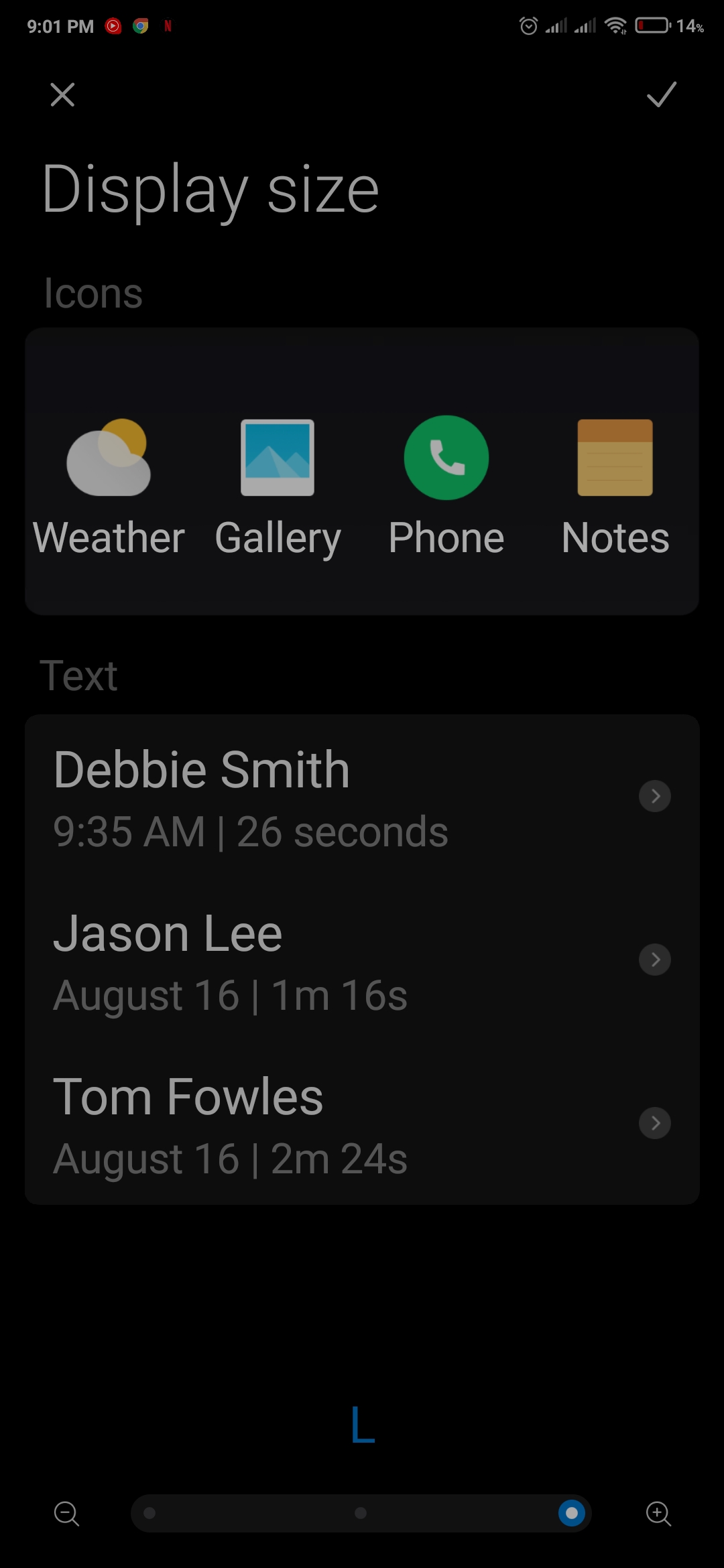Select the middle size dot on the slider

pos(361,1513)
